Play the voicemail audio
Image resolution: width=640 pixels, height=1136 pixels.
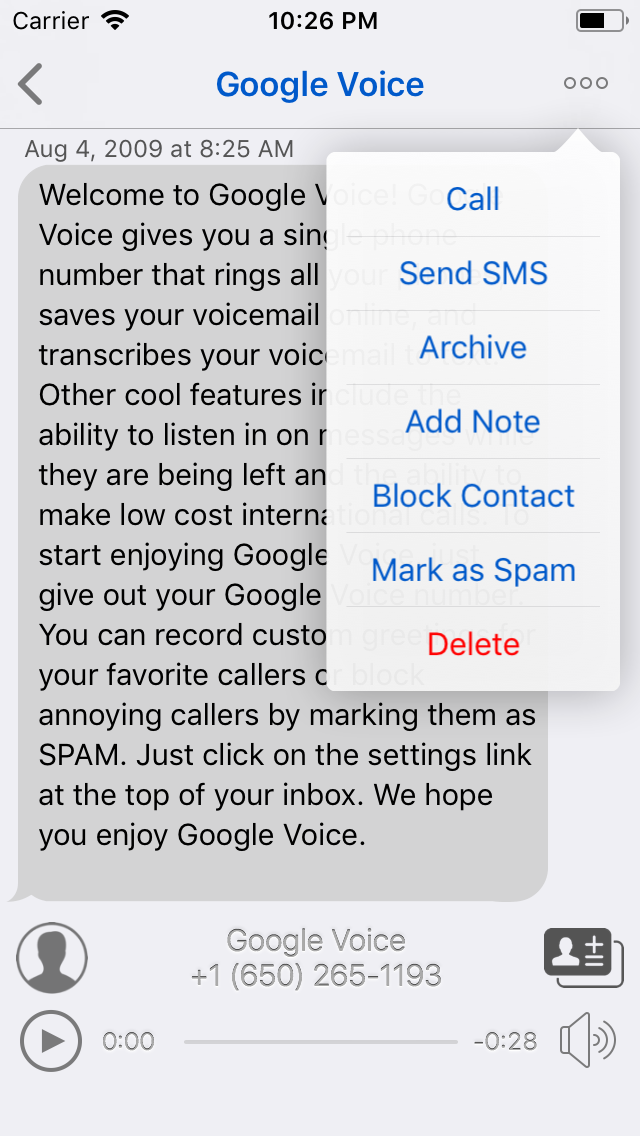pos(50,1041)
